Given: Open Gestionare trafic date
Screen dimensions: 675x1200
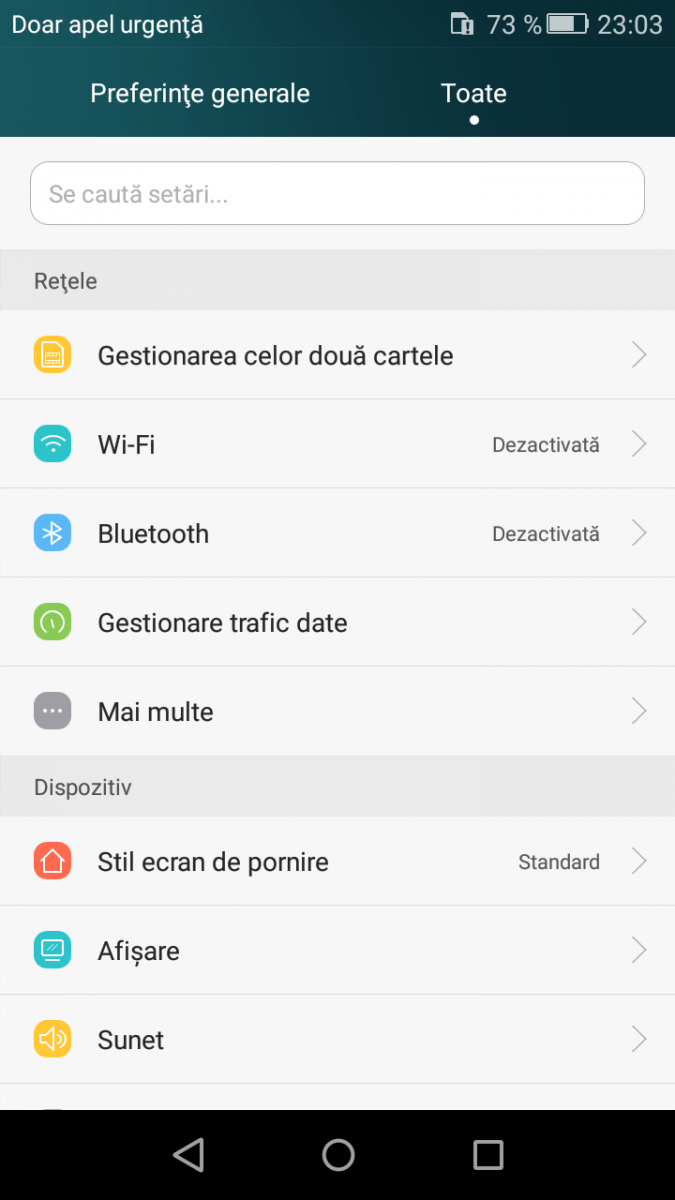Looking at the screenshot, I should [x=337, y=622].
